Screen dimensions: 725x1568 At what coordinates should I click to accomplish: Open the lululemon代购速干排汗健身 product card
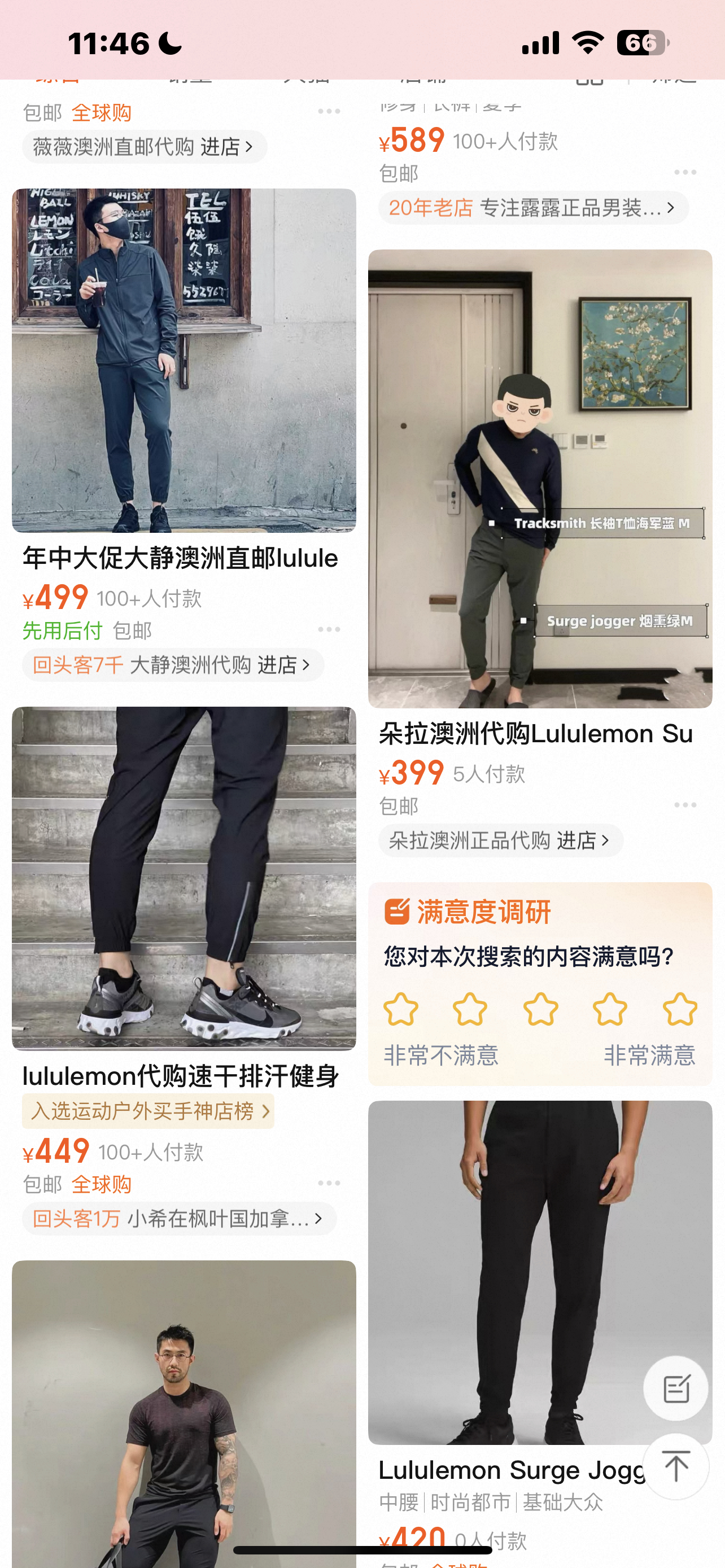click(184, 878)
